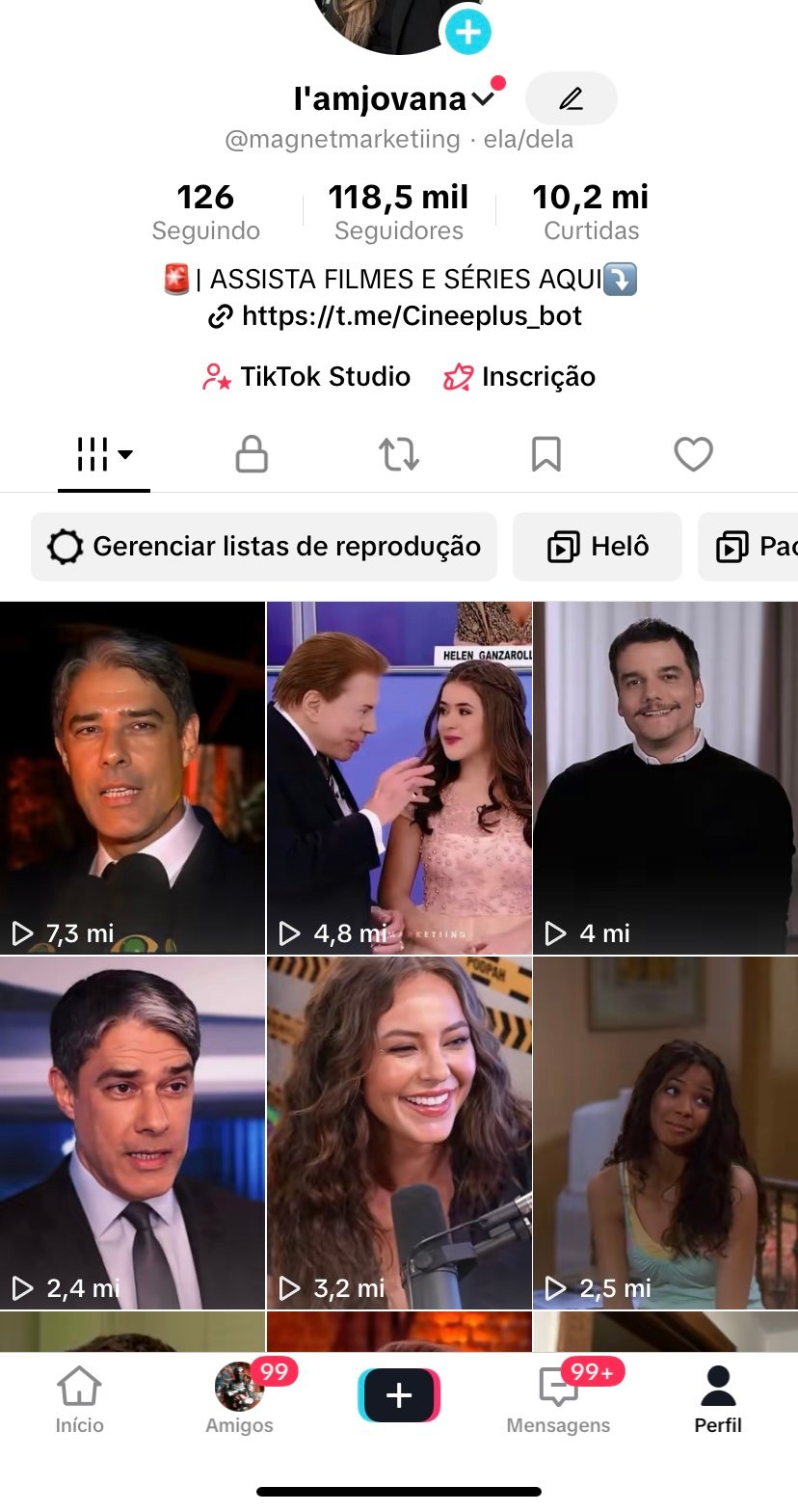
Task: Switch to the private videos lock tab
Action: point(252,454)
